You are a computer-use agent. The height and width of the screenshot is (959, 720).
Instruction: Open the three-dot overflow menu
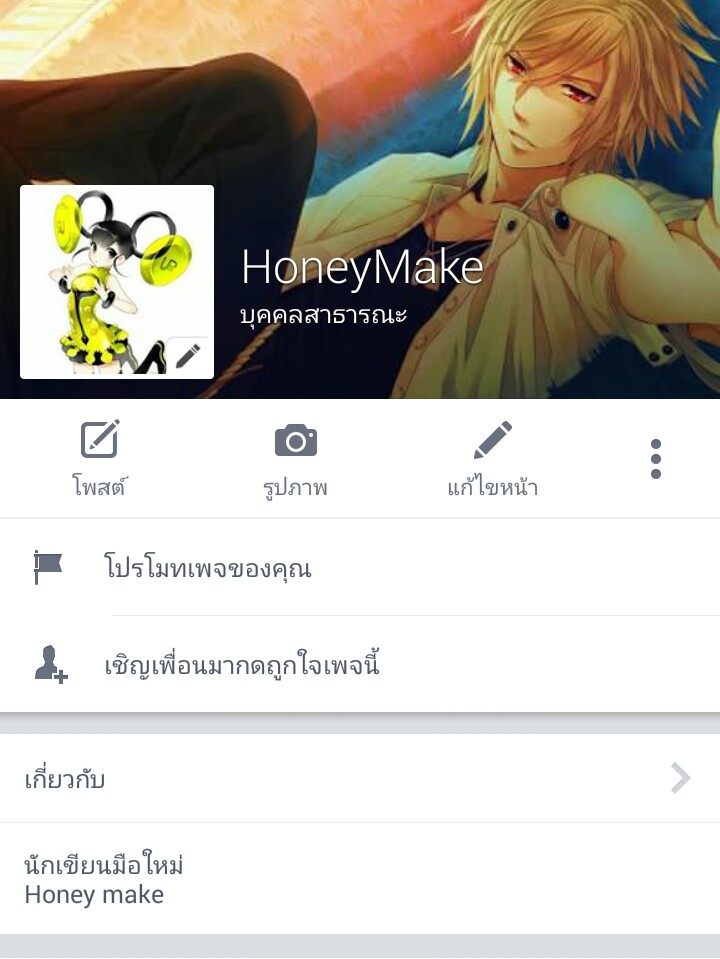pos(655,459)
